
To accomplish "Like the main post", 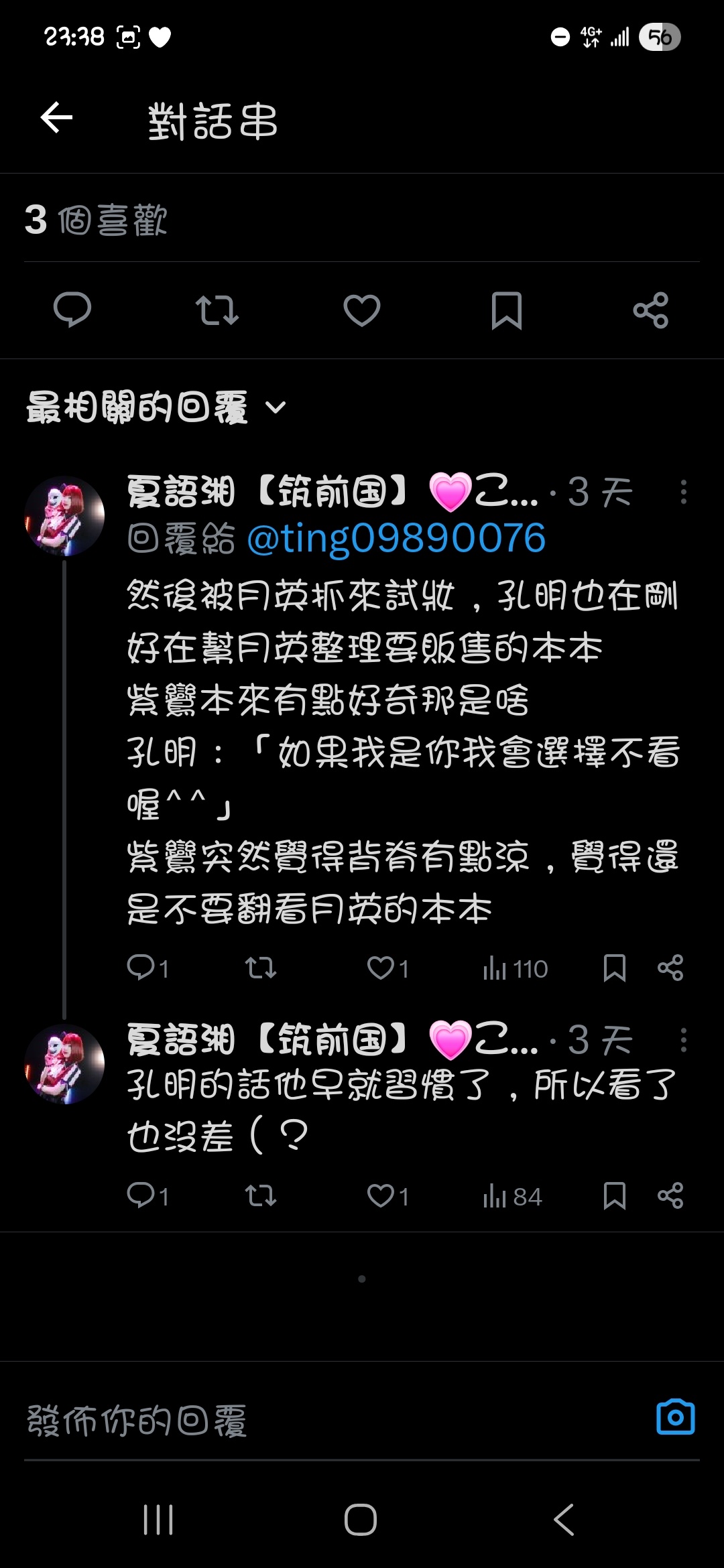I will [362, 310].
